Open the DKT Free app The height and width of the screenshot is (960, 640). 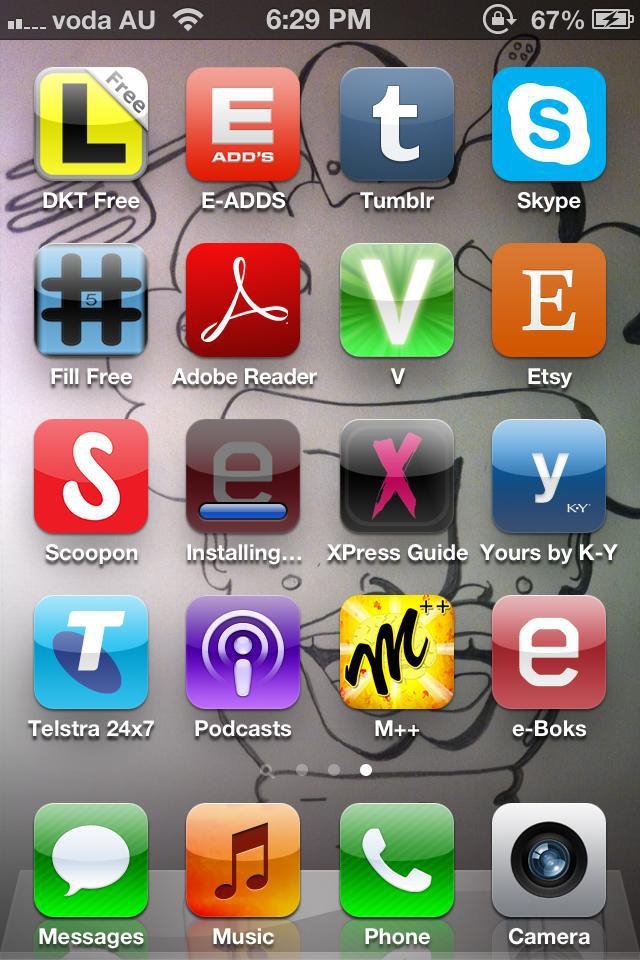(91, 124)
